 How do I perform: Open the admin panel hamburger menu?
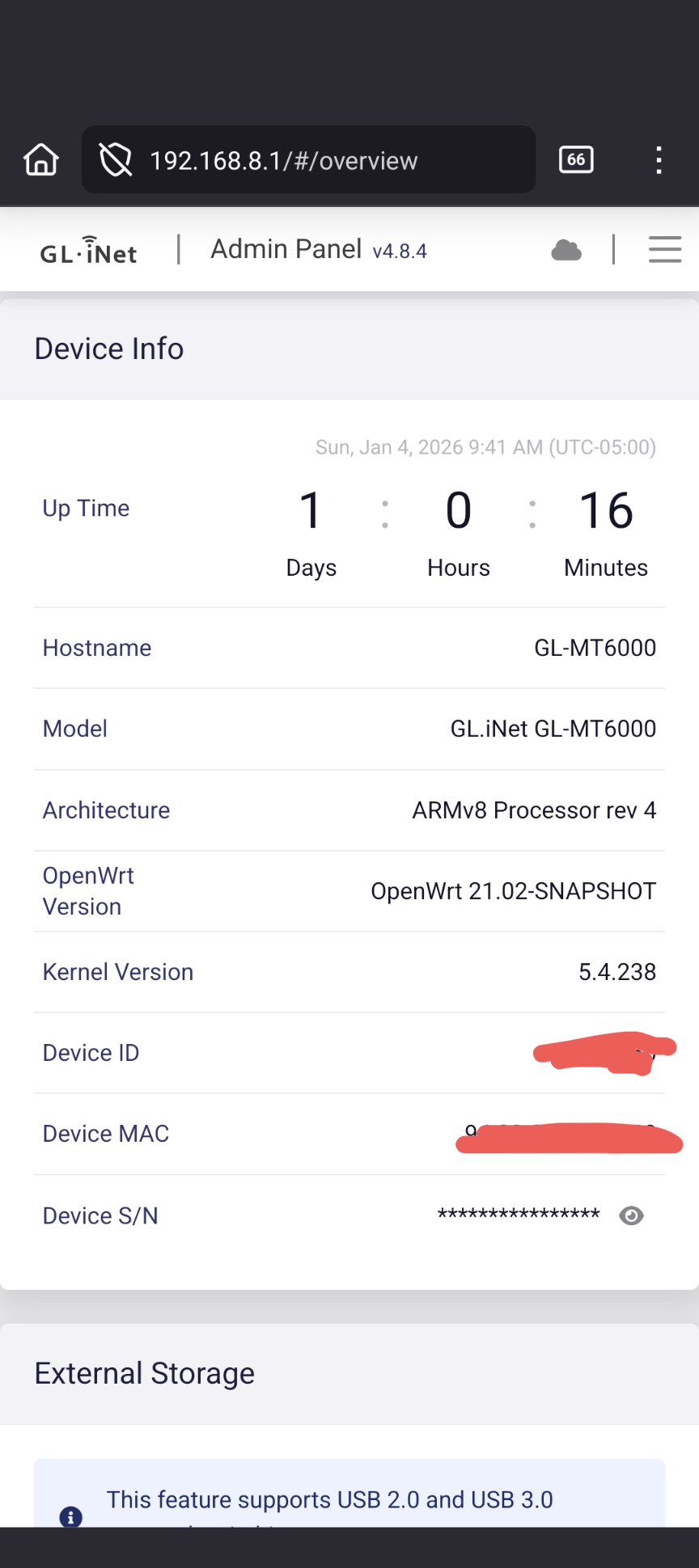(x=664, y=250)
